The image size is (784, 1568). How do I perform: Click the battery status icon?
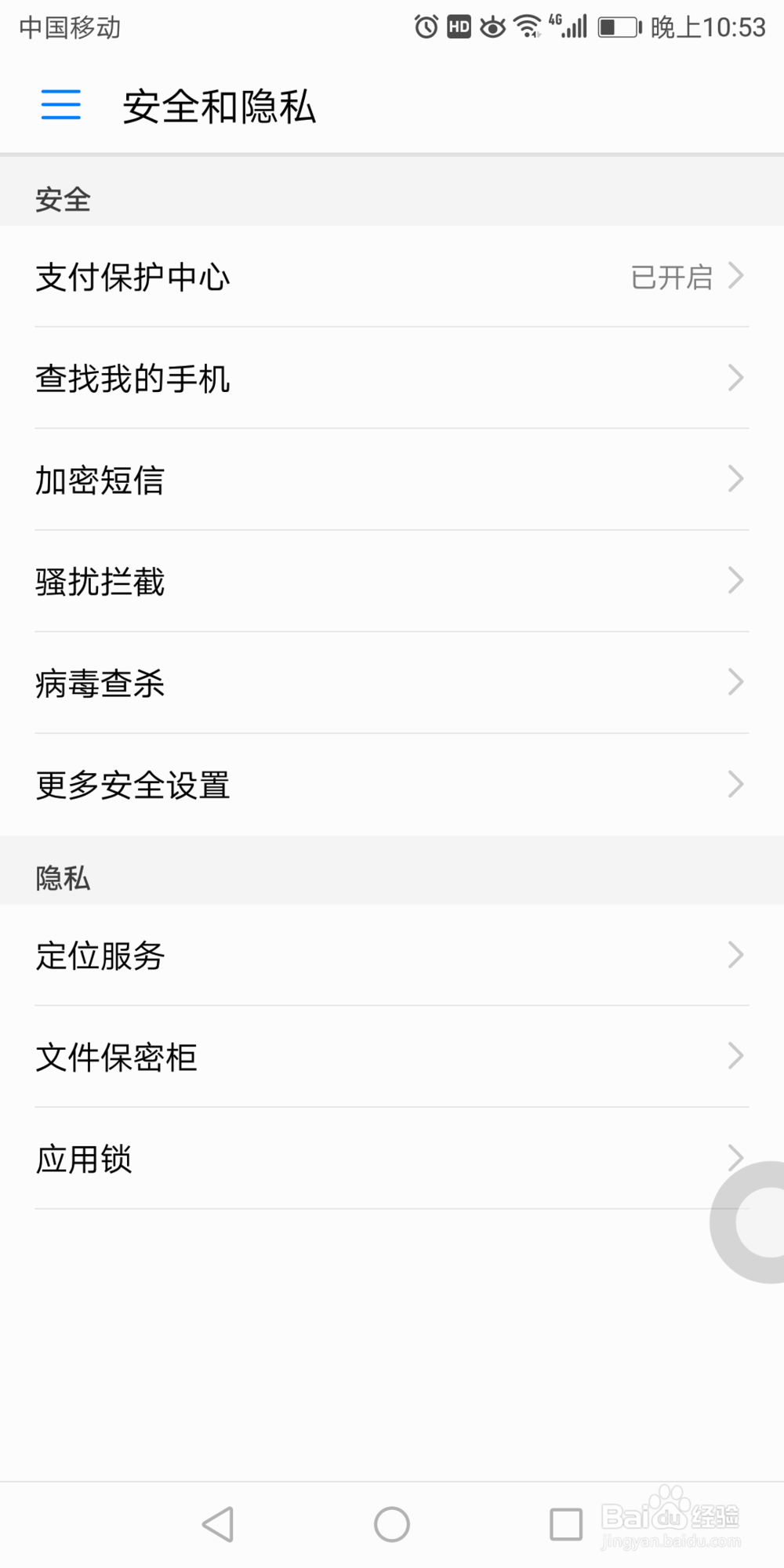pos(616,26)
